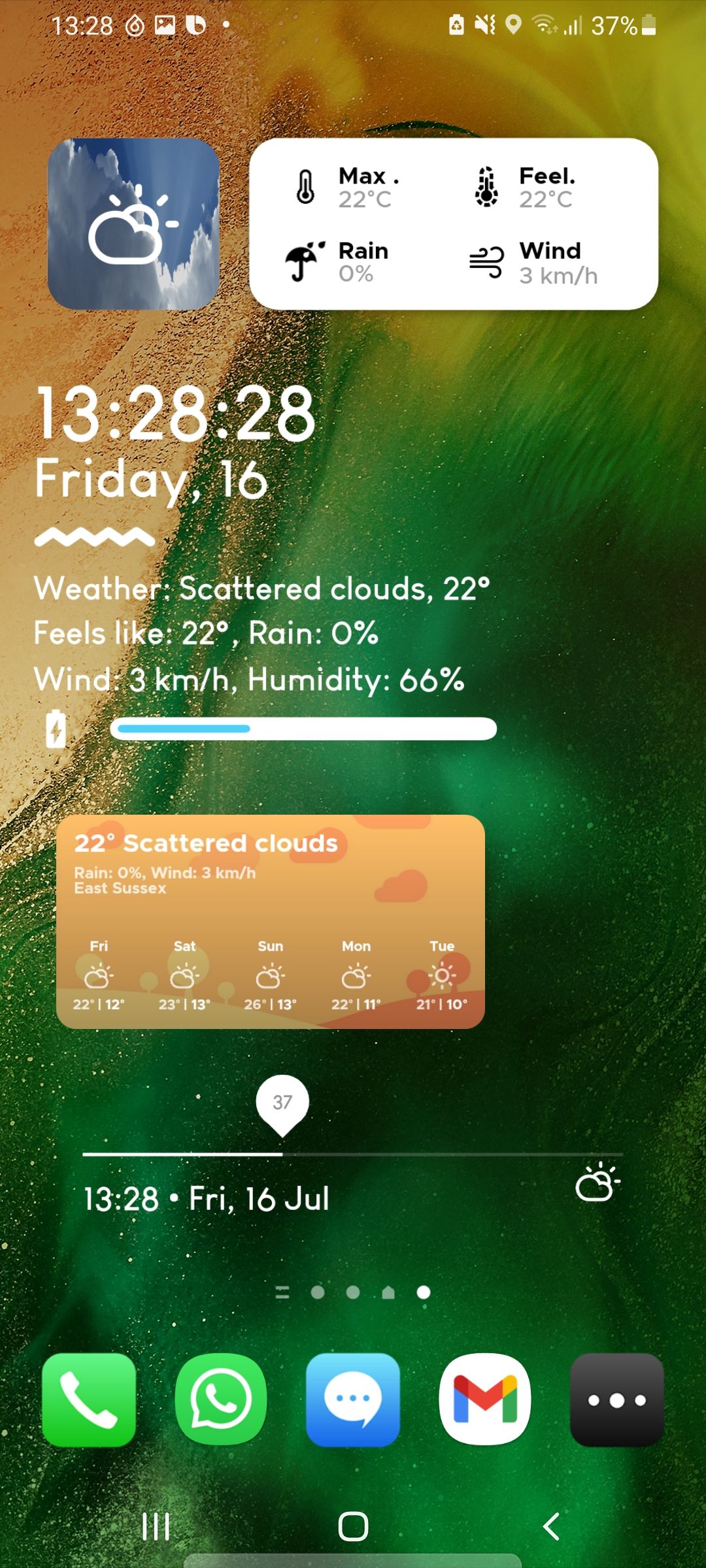Open Gmail from the dock
Screen dimensions: 706x1568
(x=485, y=1399)
